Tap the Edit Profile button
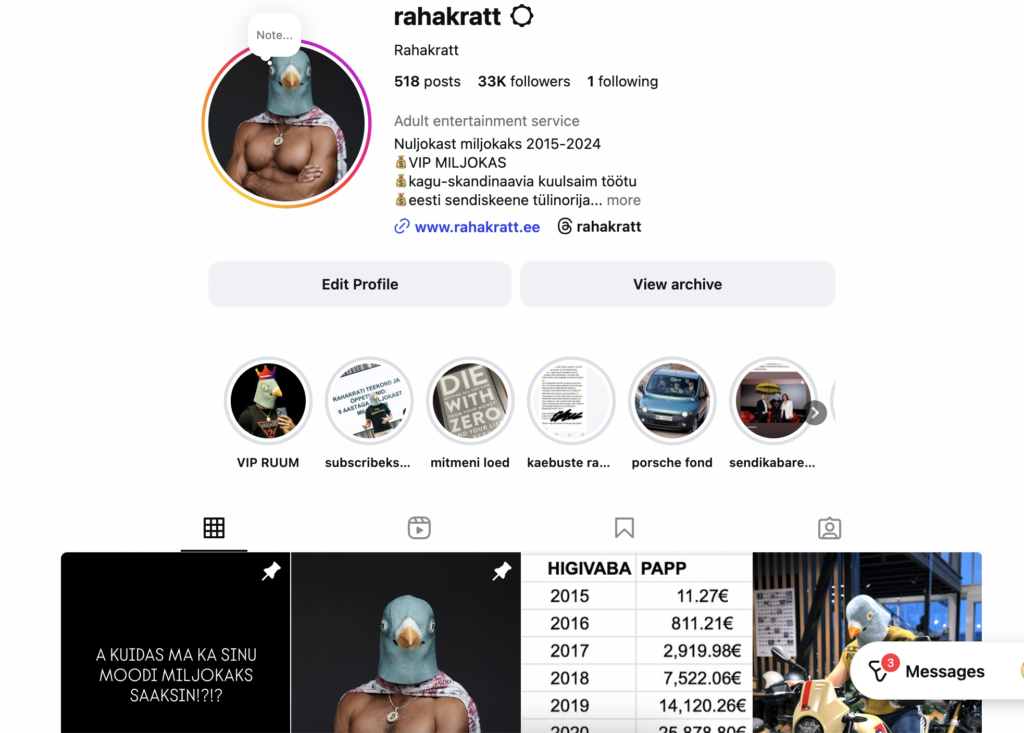This screenshot has width=1024, height=733. [x=360, y=284]
